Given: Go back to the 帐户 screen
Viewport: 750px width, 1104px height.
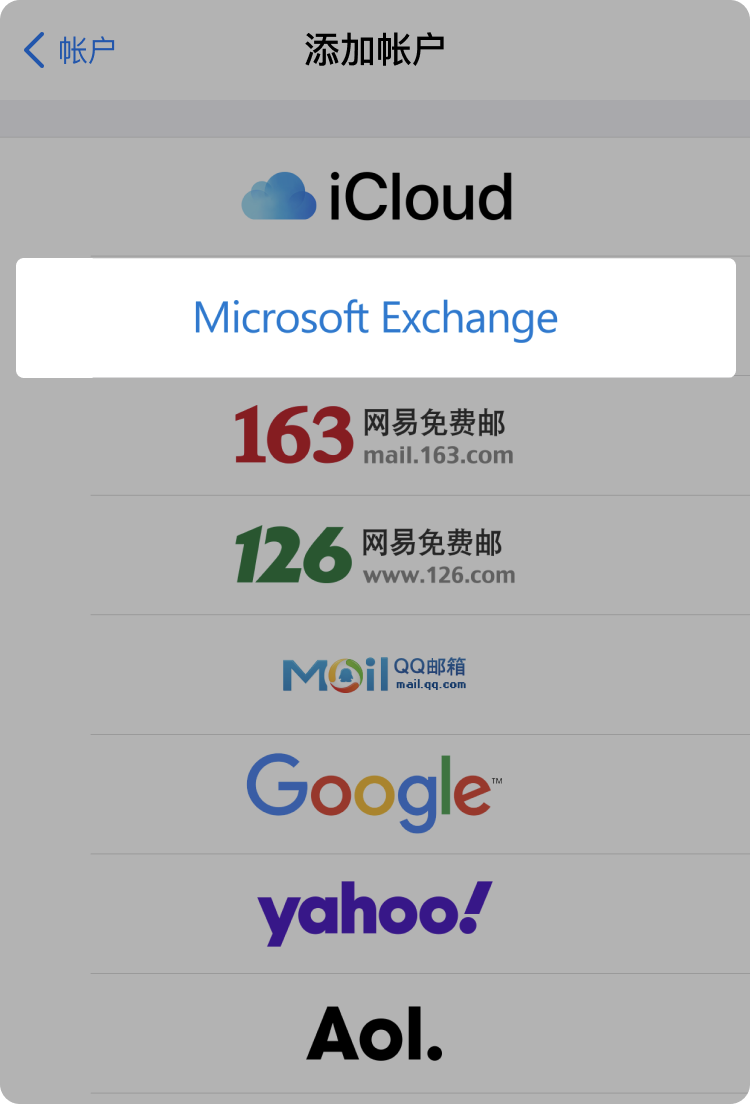Looking at the screenshot, I should [x=70, y=50].
